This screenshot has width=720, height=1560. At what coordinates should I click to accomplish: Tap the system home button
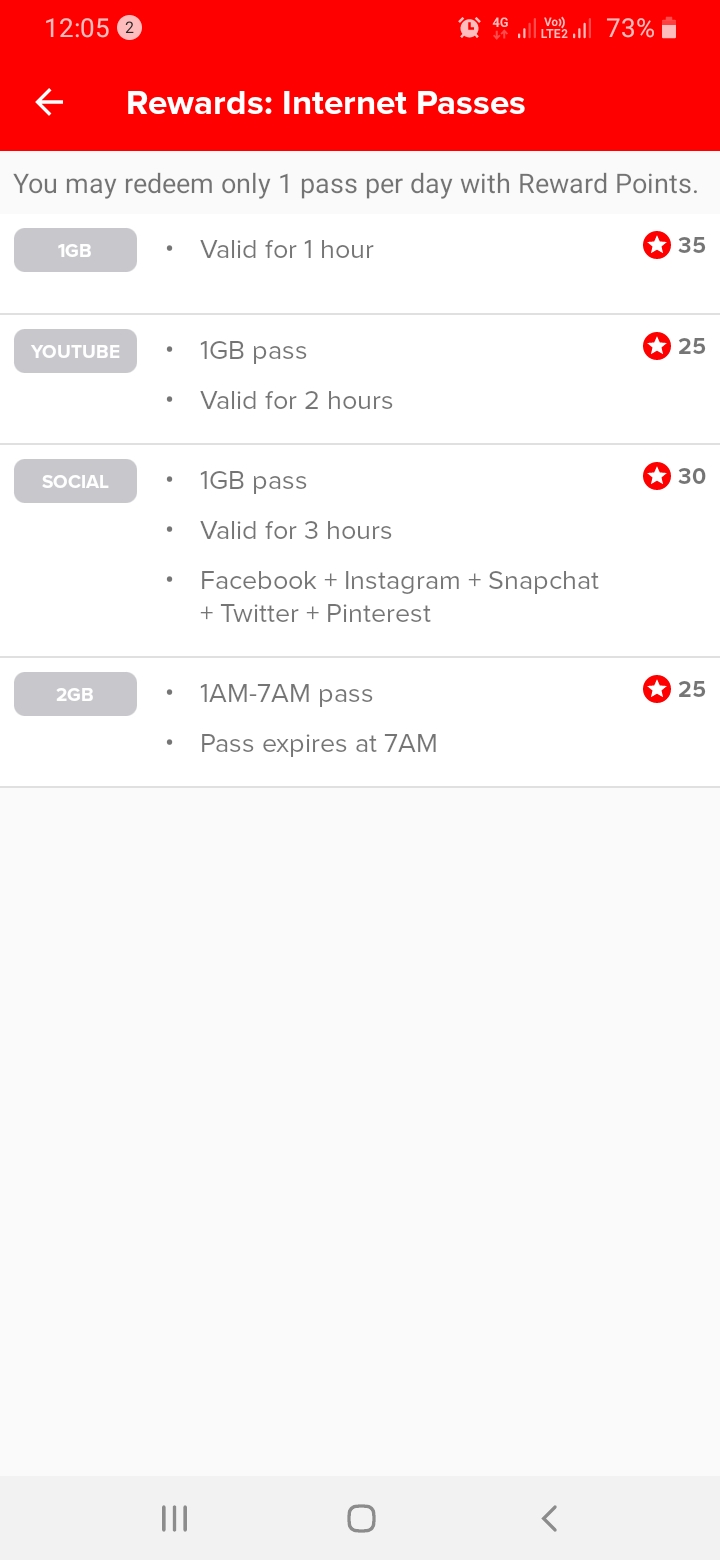[x=361, y=1519]
